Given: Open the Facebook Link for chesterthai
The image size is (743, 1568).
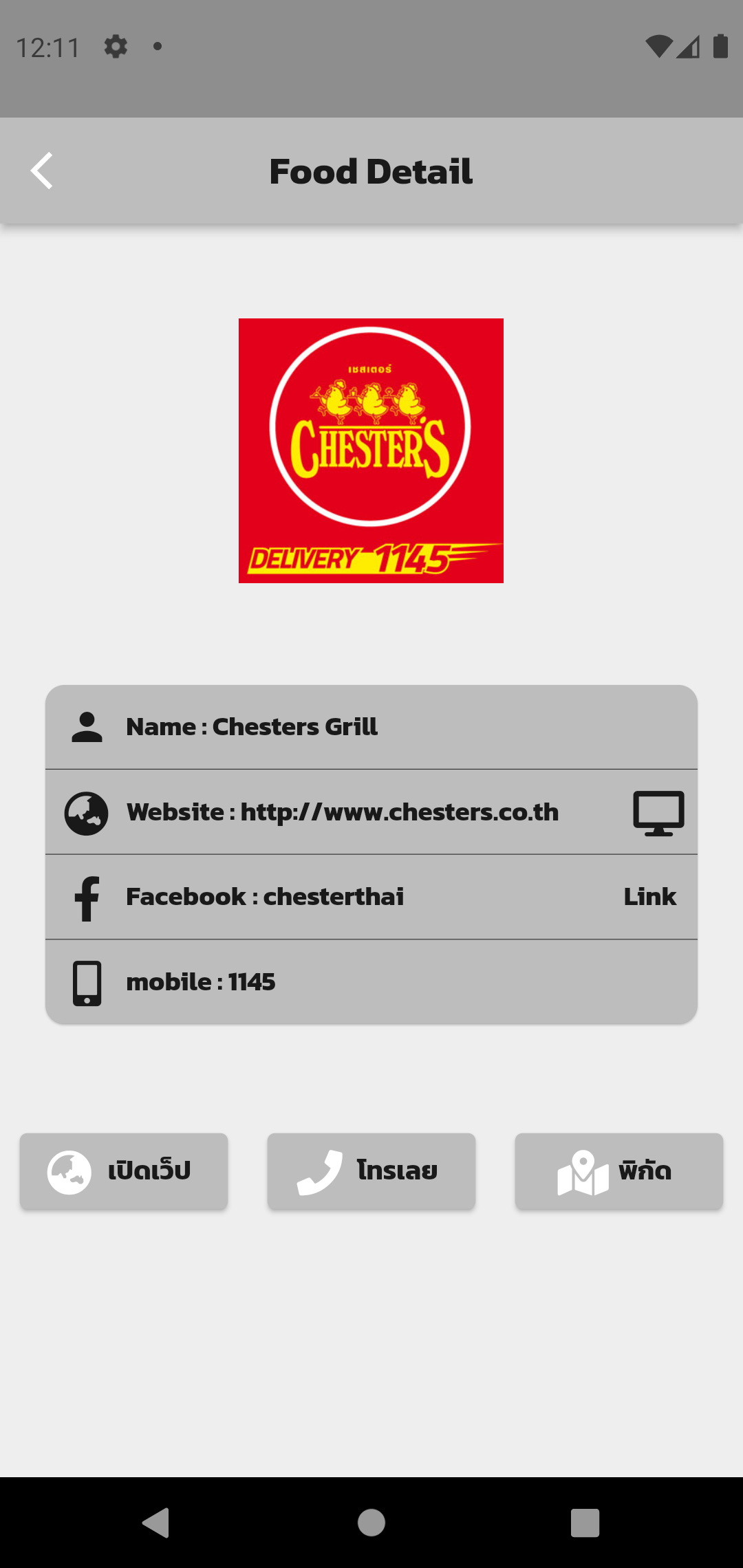Looking at the screenshot, I should [649, 897].
